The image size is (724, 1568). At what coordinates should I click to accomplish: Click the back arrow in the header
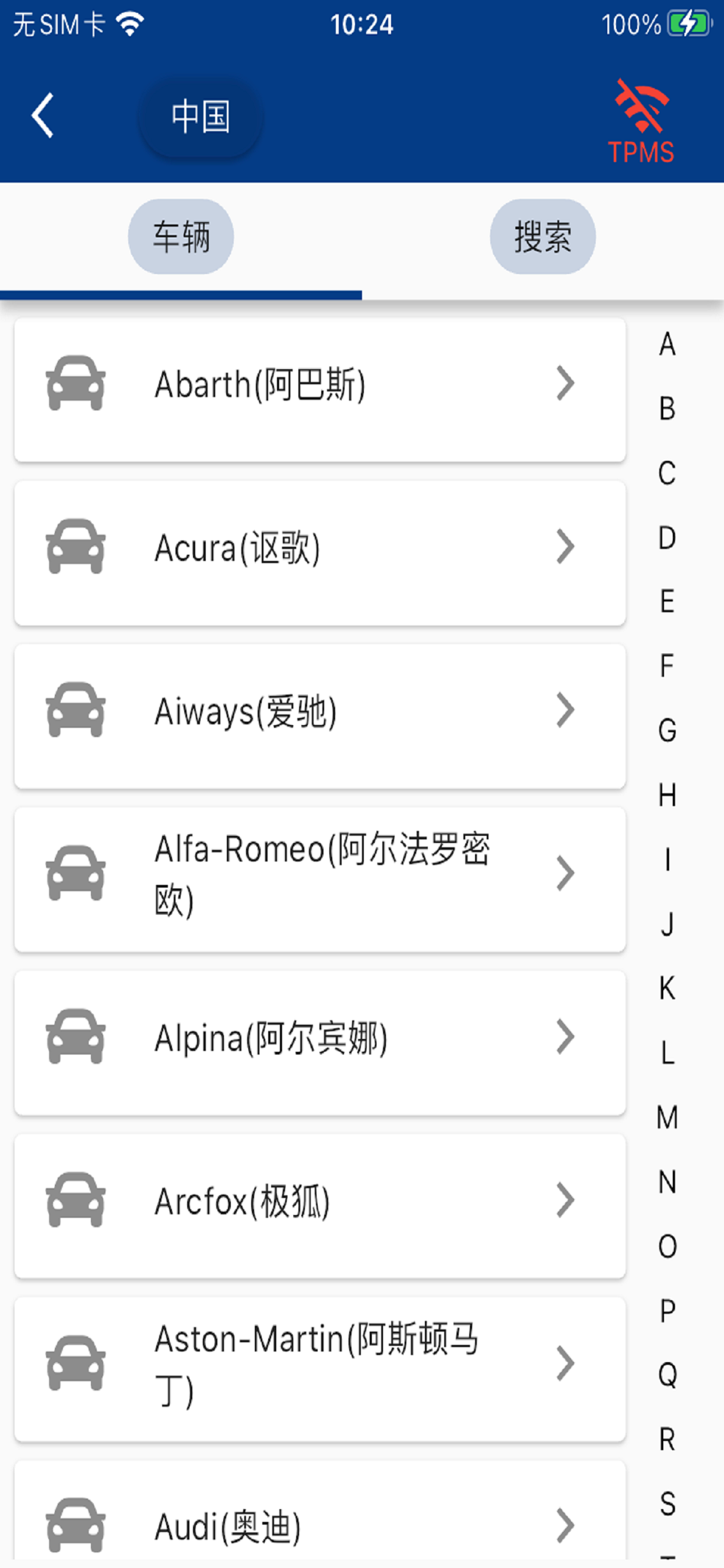tap(43, 116)
